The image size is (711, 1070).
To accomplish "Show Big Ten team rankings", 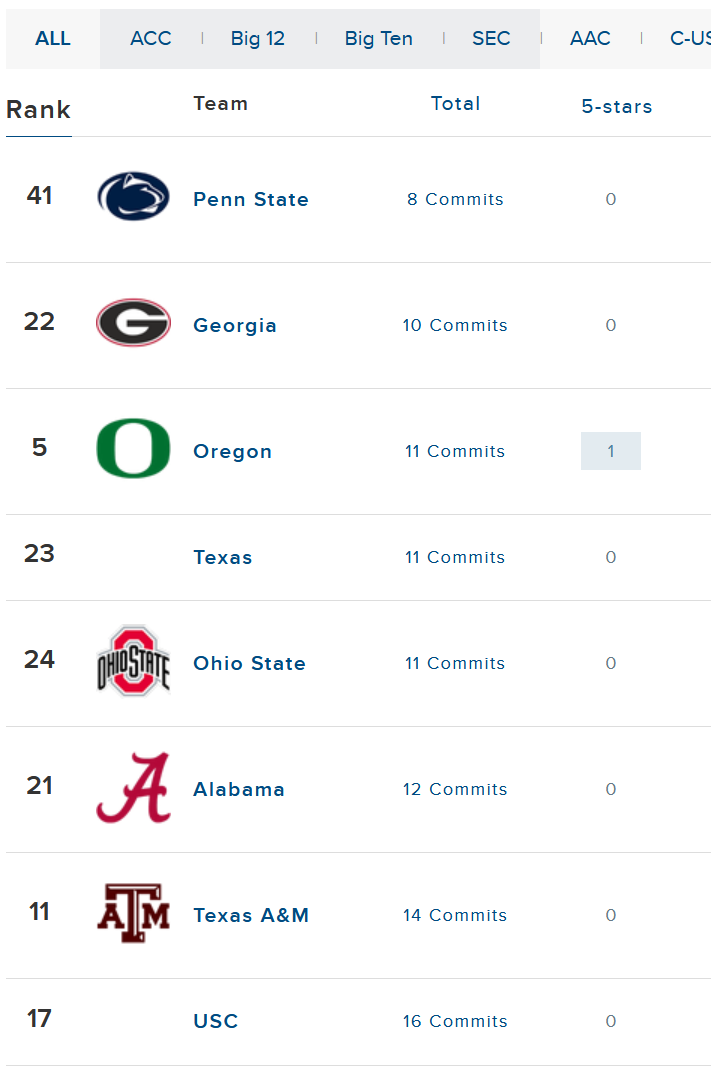I will 378,39.
